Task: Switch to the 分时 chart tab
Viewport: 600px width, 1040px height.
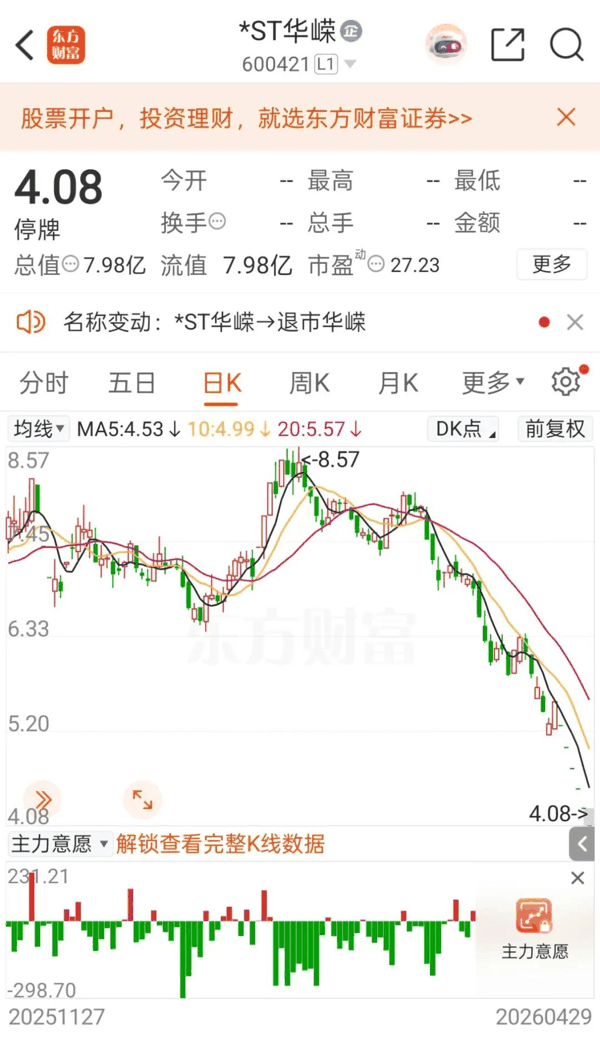Action: (x=44, y=383)
